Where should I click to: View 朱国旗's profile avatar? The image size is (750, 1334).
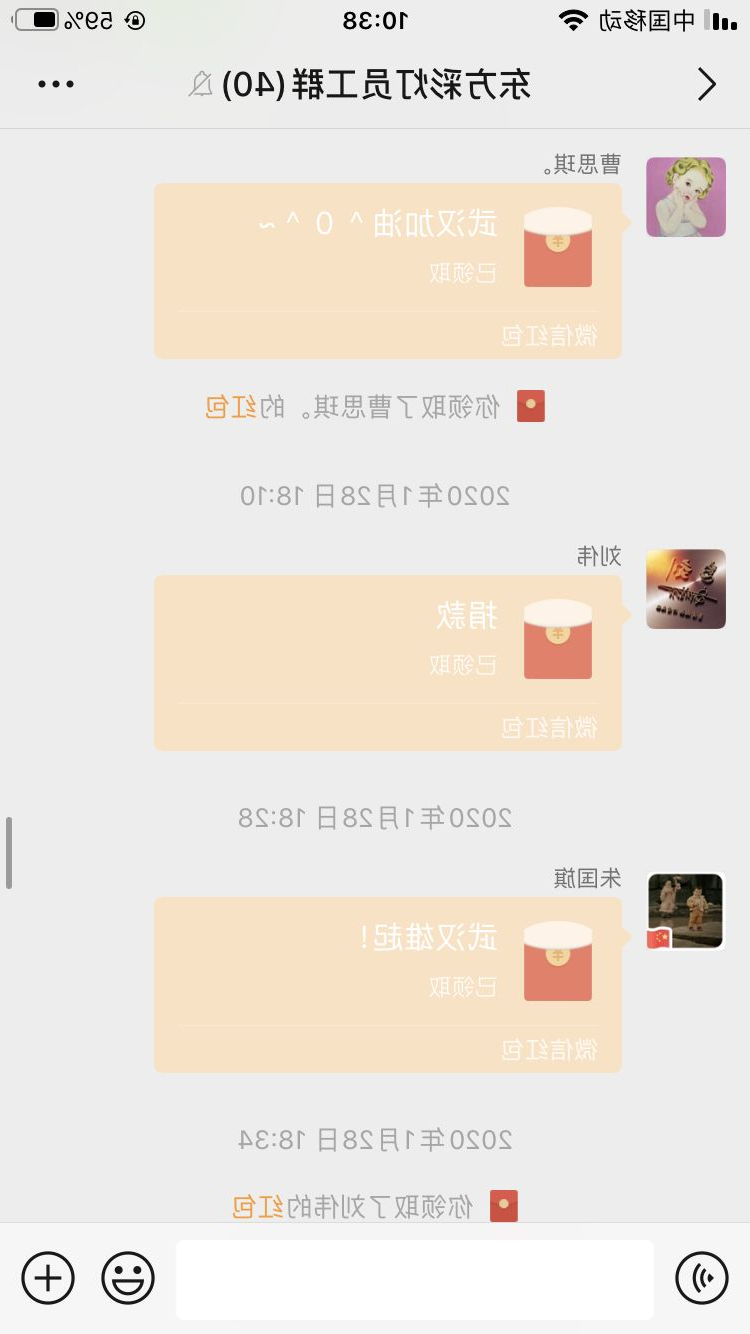pyautogui.click(x=685, y=911)
